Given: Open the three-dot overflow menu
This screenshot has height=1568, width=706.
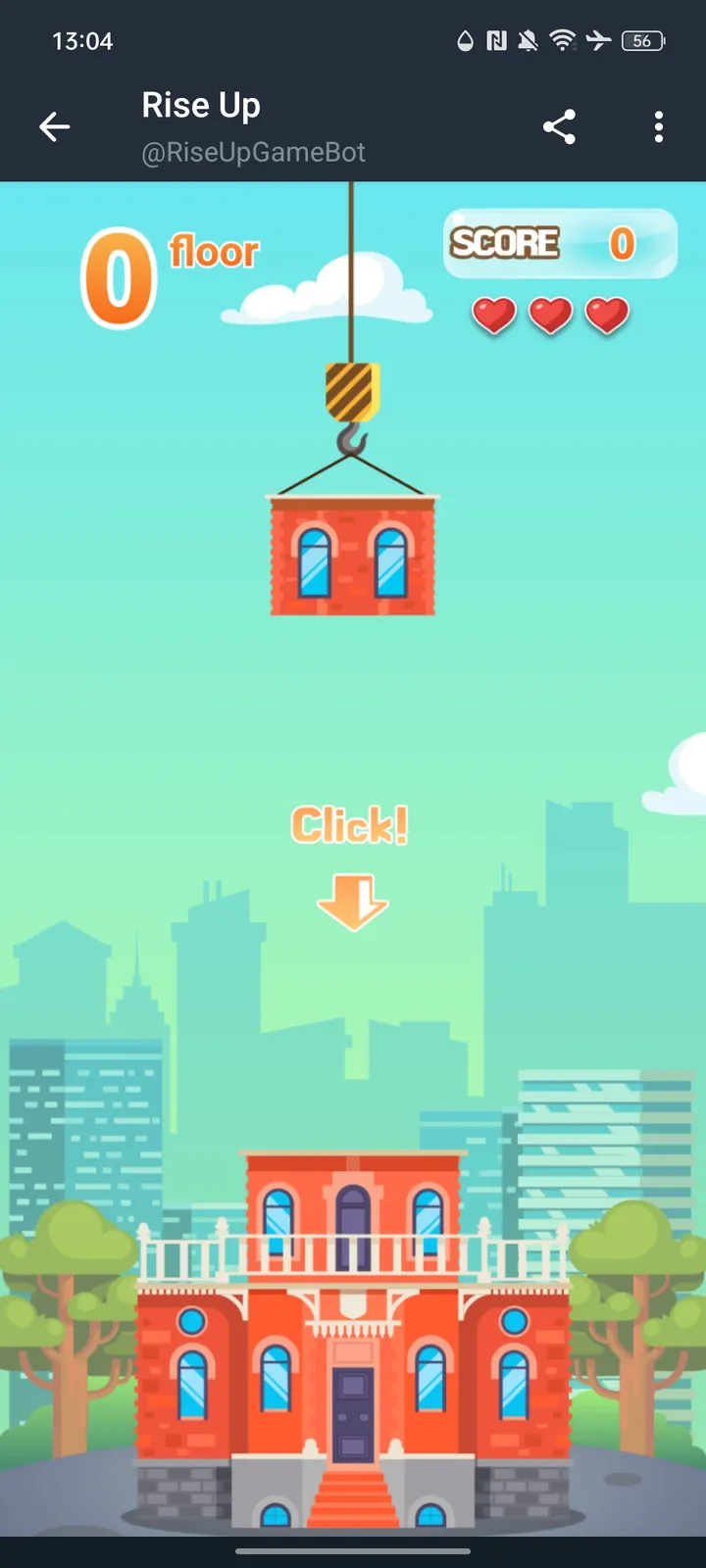Looking at the screenshot, I should tap(659, 126).
